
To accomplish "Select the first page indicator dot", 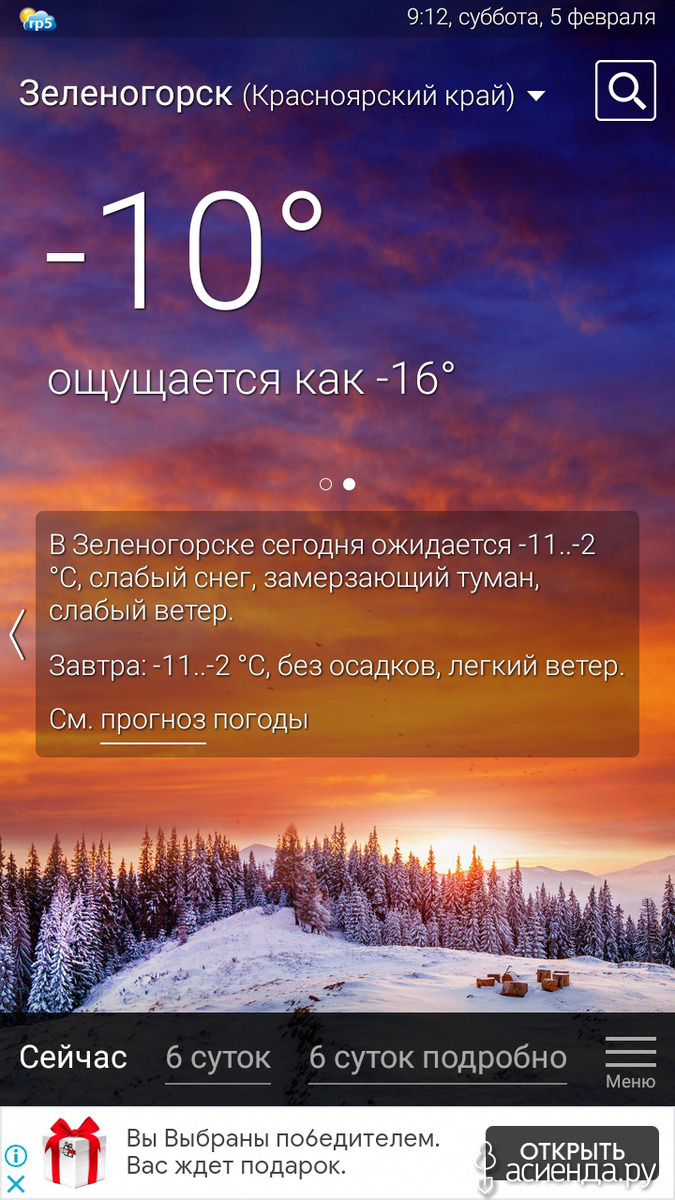I will click(x=325, y=484).
